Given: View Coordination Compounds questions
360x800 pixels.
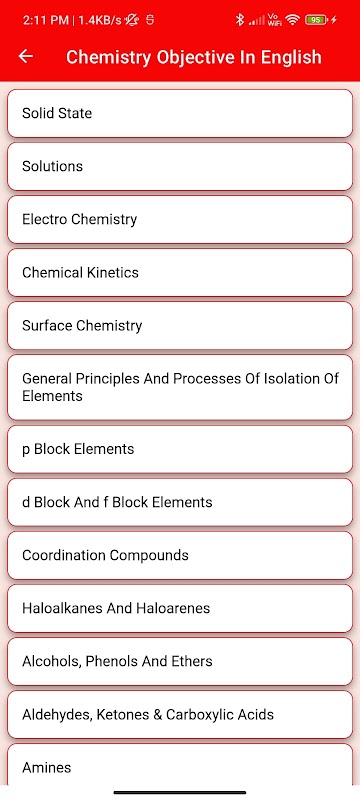Looking at the screenshot, I should 180,555.
